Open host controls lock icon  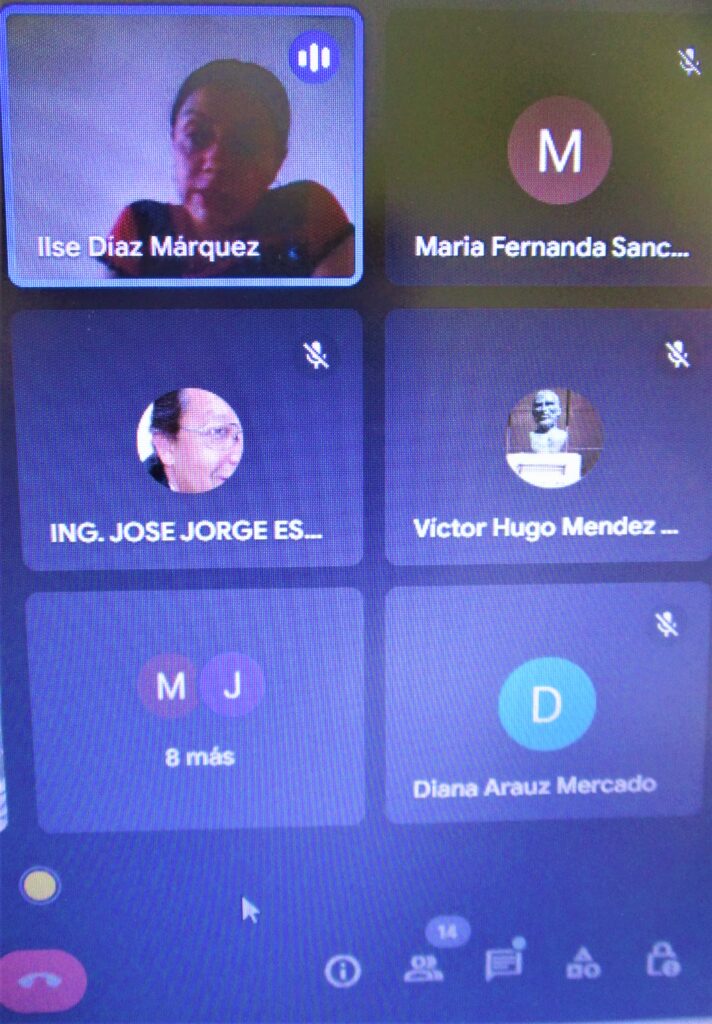pos(663,961)
